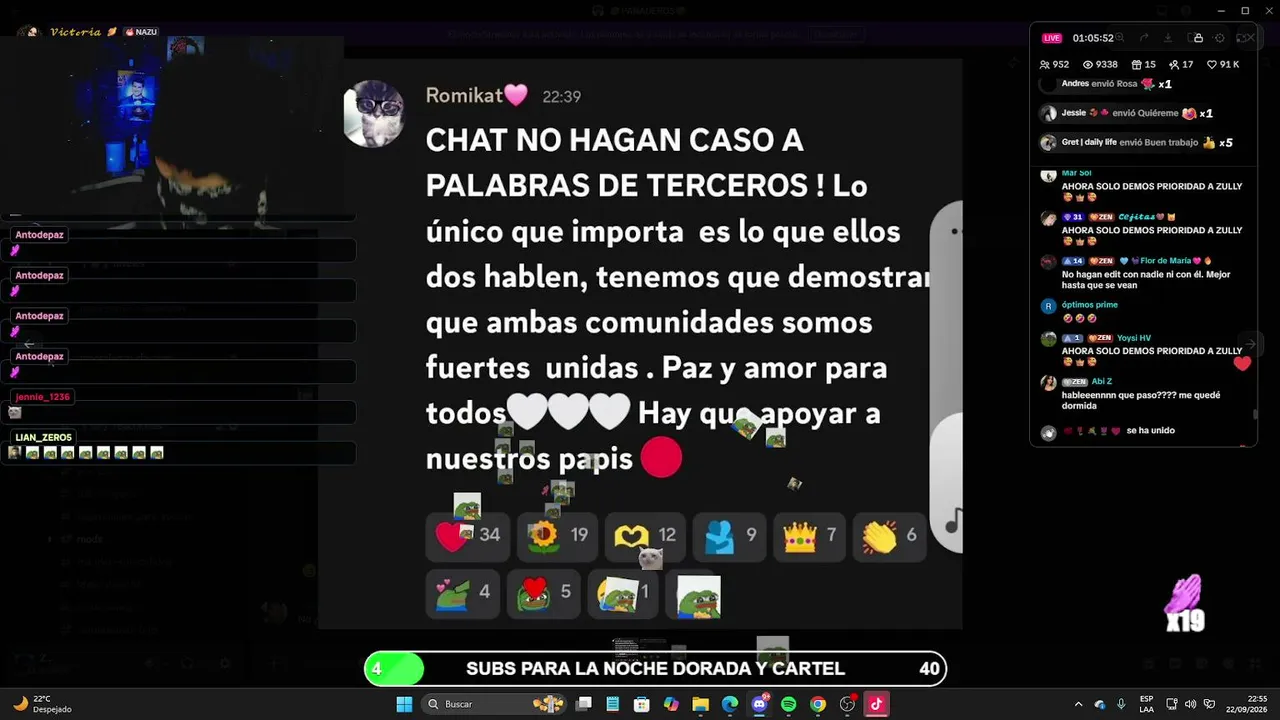This screenshot has height=720, width=1280.
Task: Switch to the Discord taskbar icon
Action: 759,704
